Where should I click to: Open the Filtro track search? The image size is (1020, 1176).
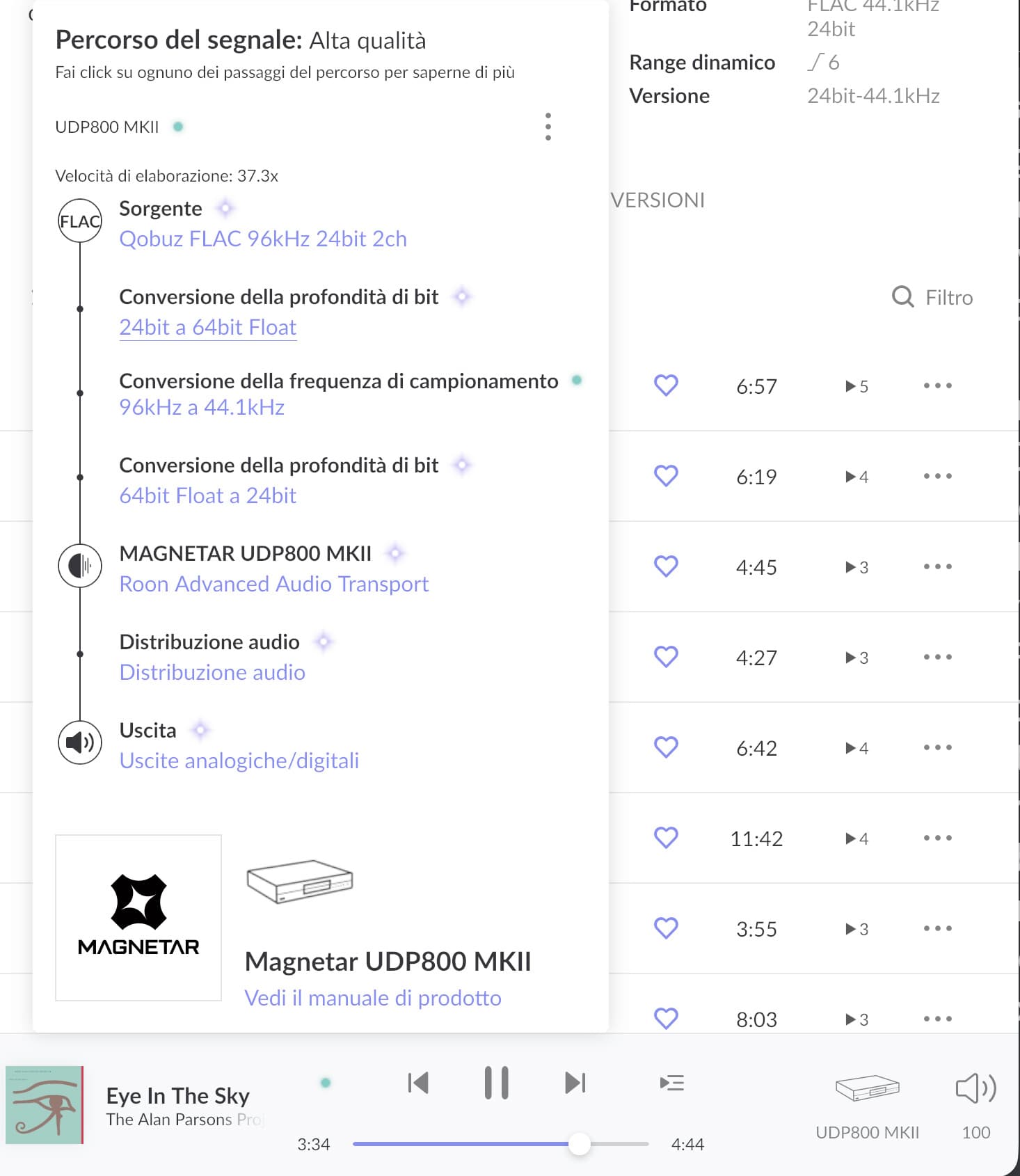(x=932, y=297)
